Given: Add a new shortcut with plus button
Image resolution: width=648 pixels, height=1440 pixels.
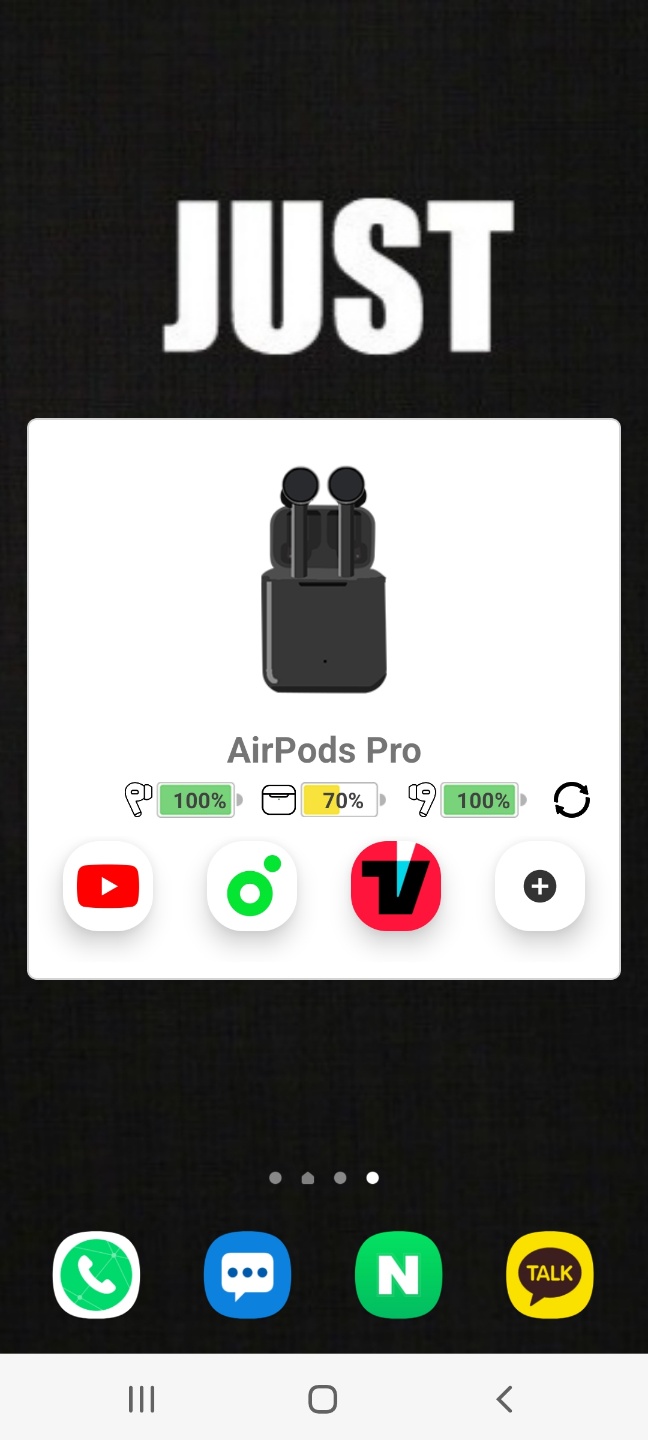Looking at the screenshot, I should pos(540,886).
